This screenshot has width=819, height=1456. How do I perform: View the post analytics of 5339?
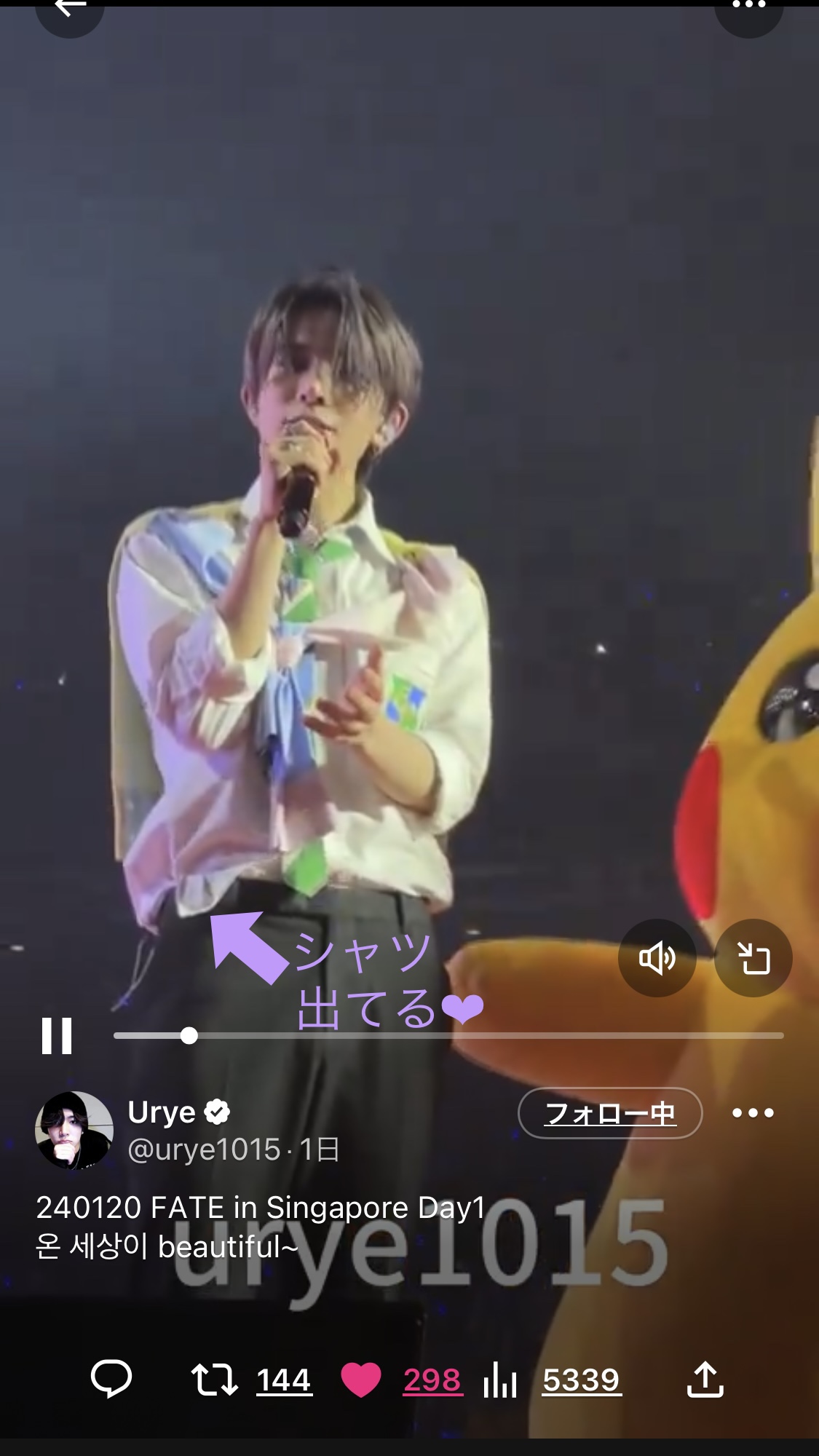coord(500,1379)
